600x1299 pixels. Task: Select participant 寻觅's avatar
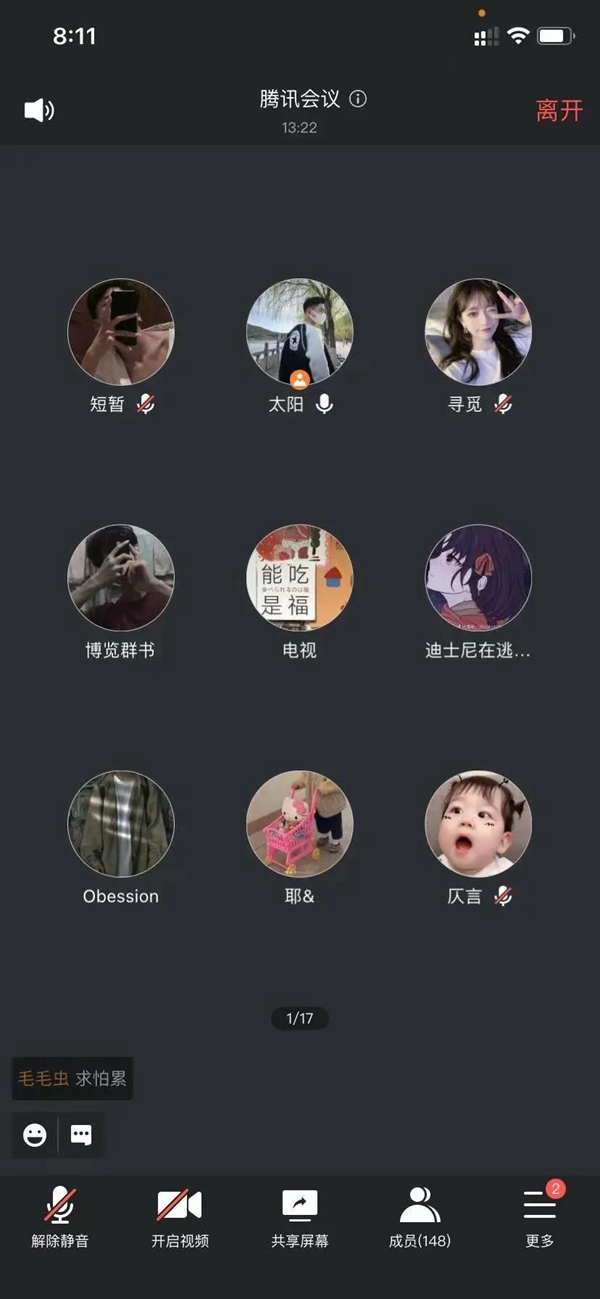click(478, 332)
